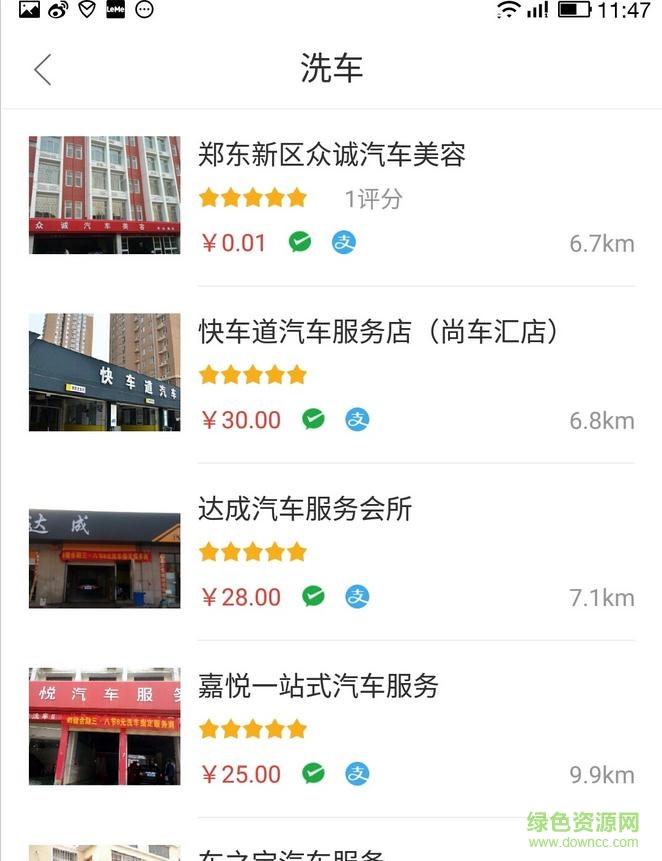Open 郑东新区众诚汽车美容 listing
This screenshot has height=861, width=662.
332,156
